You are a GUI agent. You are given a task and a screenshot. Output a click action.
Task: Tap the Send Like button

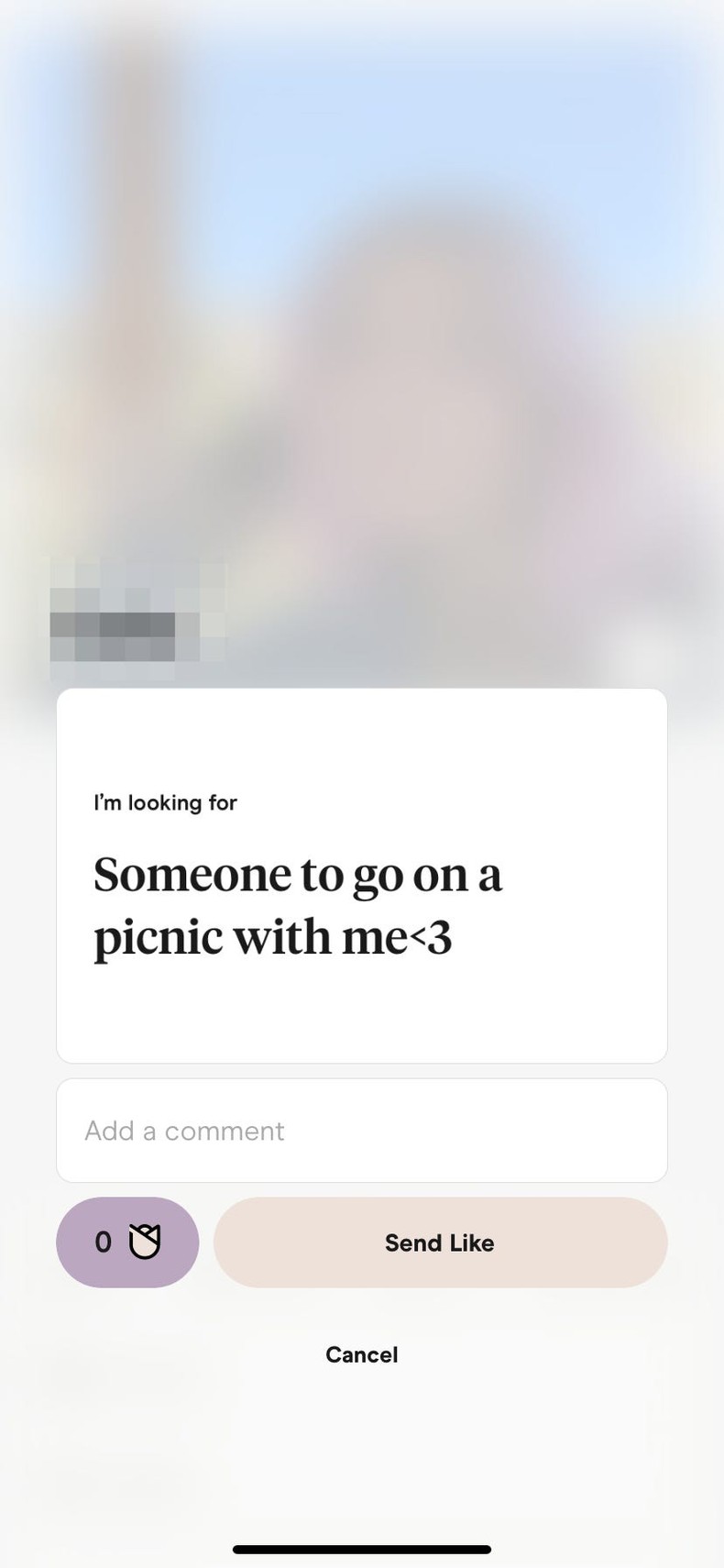440,1242
